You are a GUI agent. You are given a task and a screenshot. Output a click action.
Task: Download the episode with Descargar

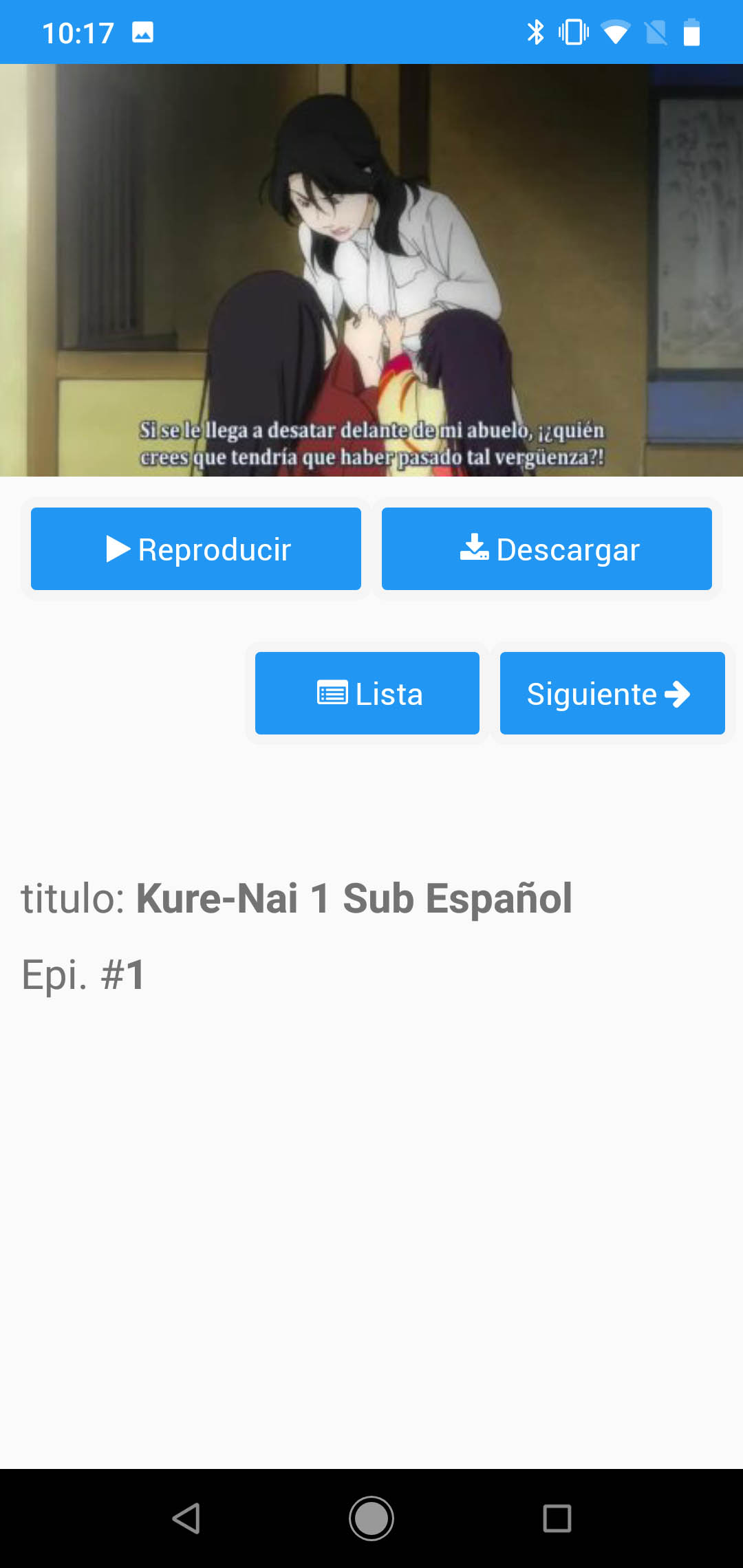(x=547, y=549)
